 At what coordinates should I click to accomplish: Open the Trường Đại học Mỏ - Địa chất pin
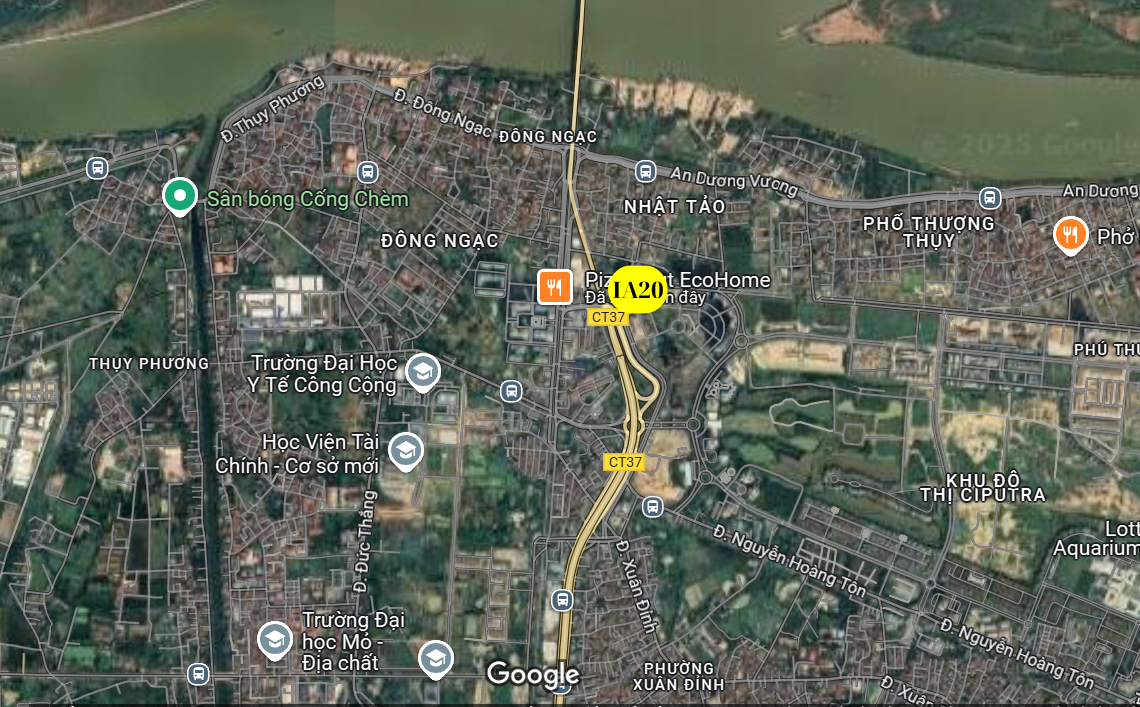(275, 640)
